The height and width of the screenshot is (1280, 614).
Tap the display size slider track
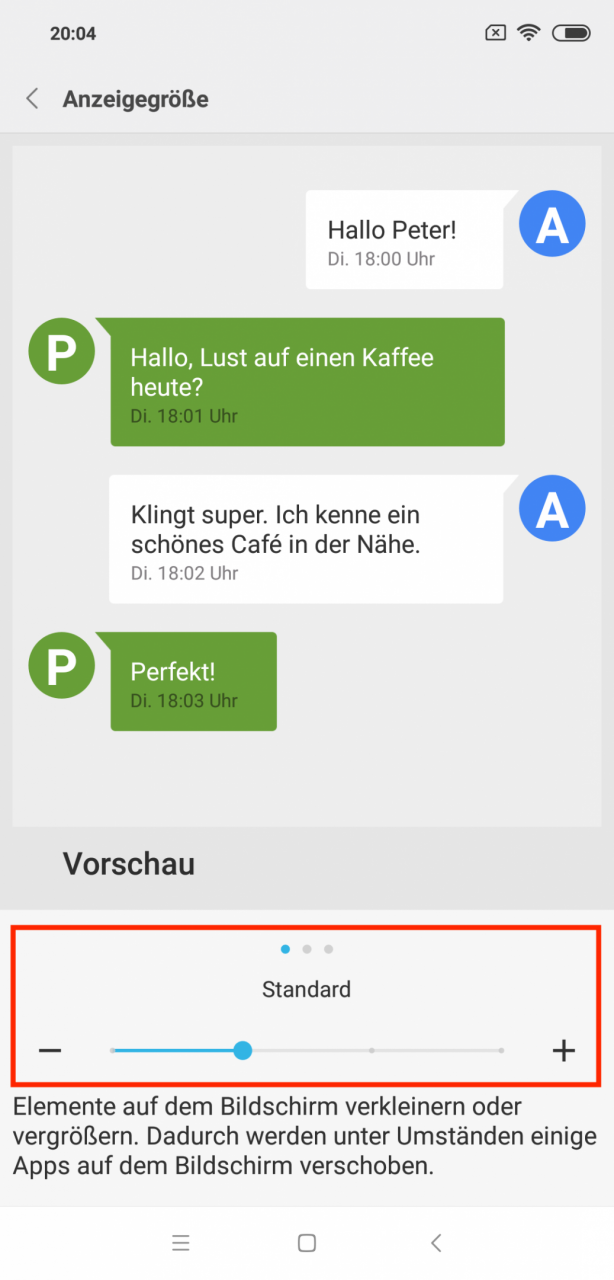click(307, 1050)
